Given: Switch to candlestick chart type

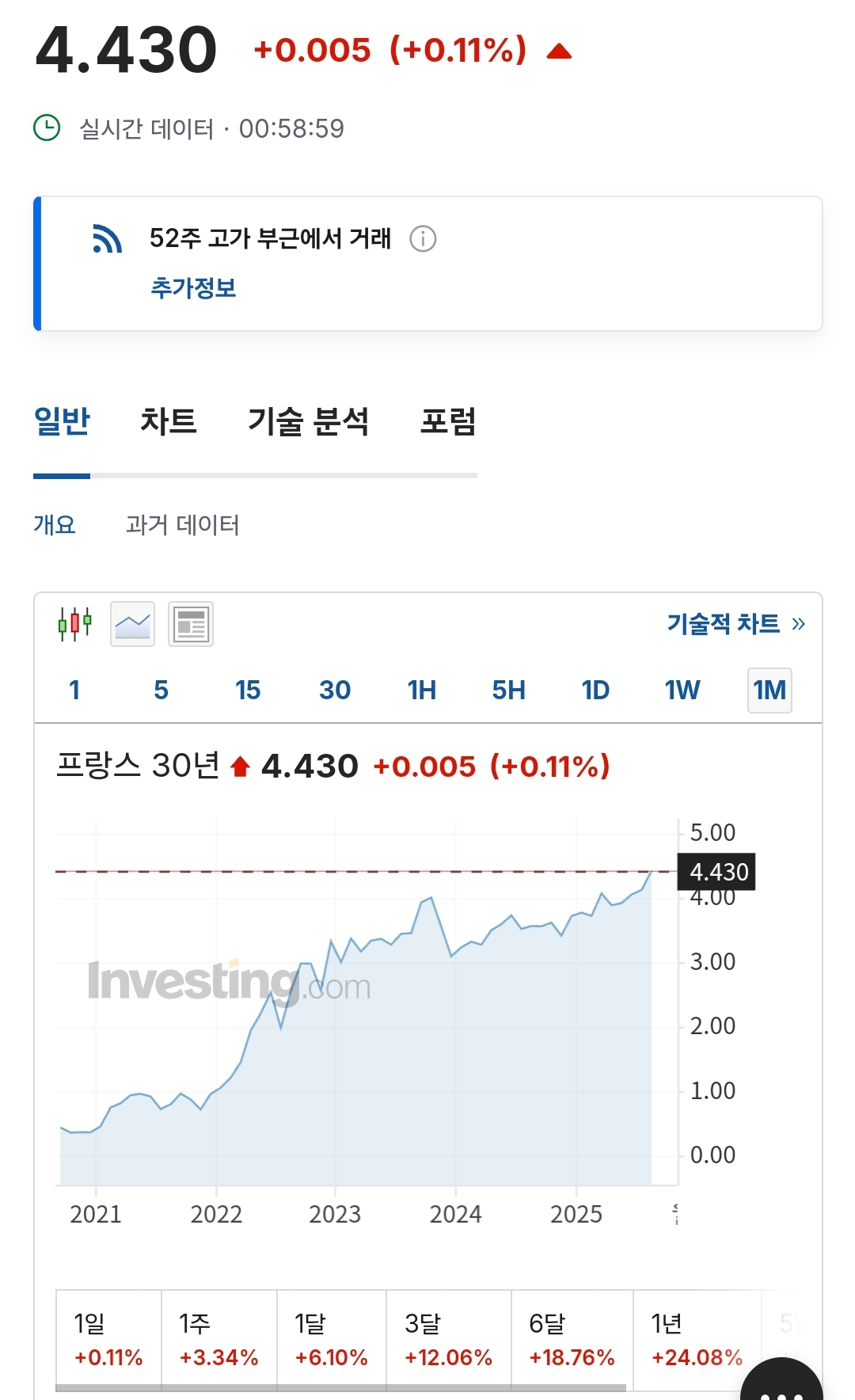Looking at the screenshot, I should click(x=75, y=624).
